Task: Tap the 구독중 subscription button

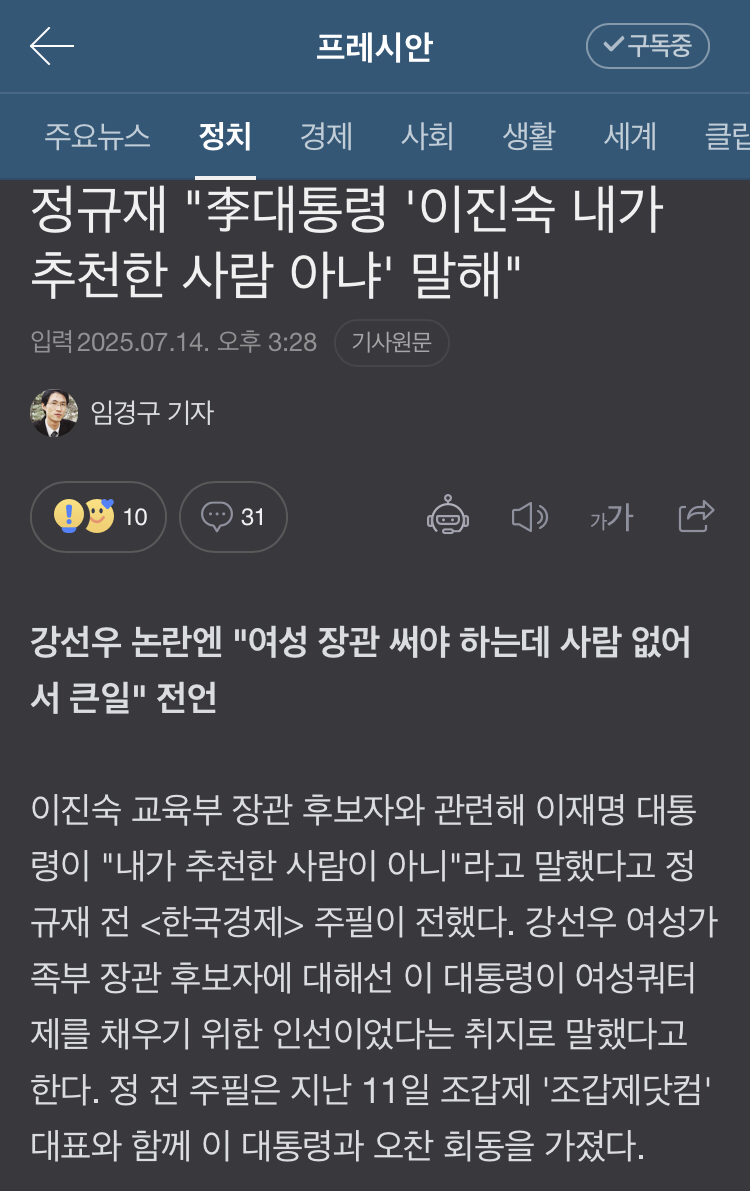Action: [x=647, y=47]
